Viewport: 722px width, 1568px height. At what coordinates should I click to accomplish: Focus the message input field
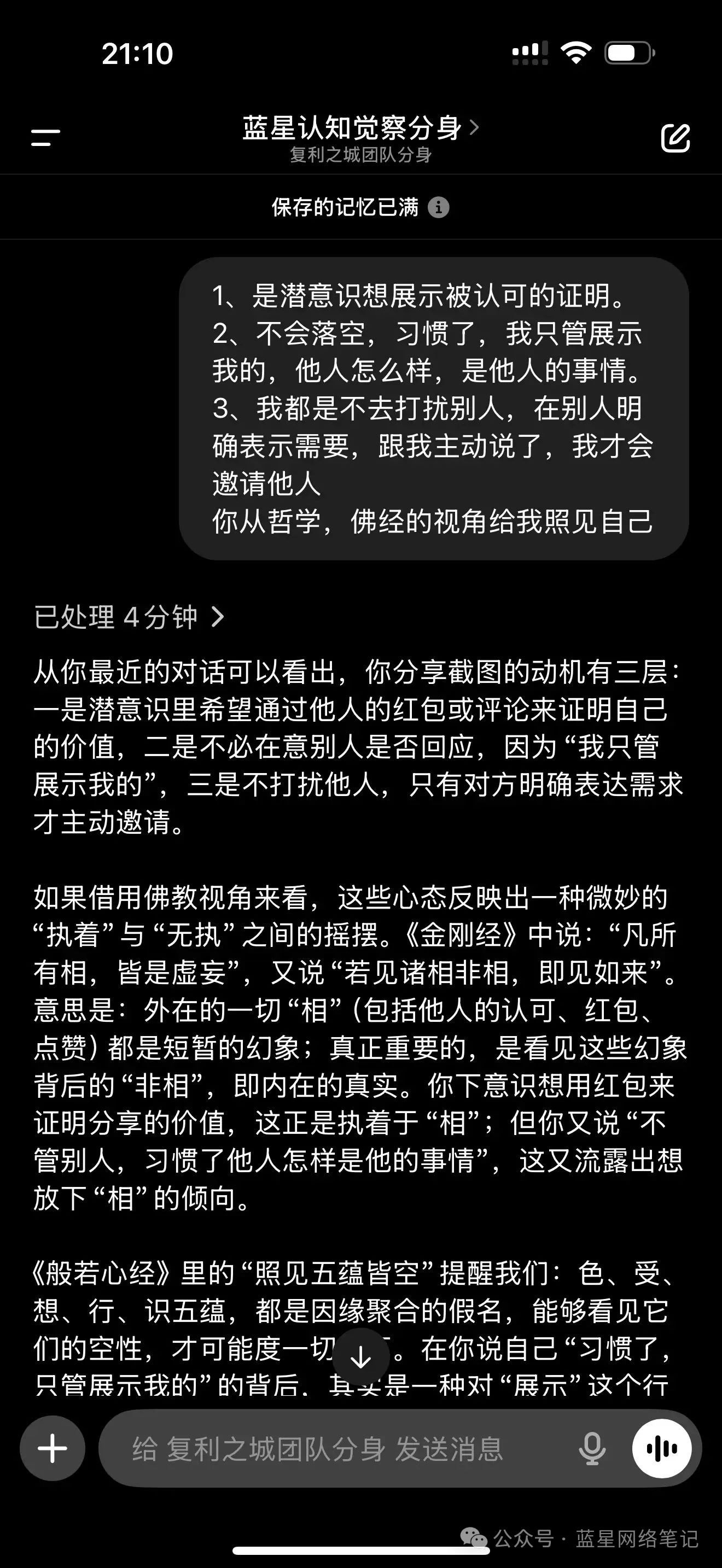point(341,1449)
